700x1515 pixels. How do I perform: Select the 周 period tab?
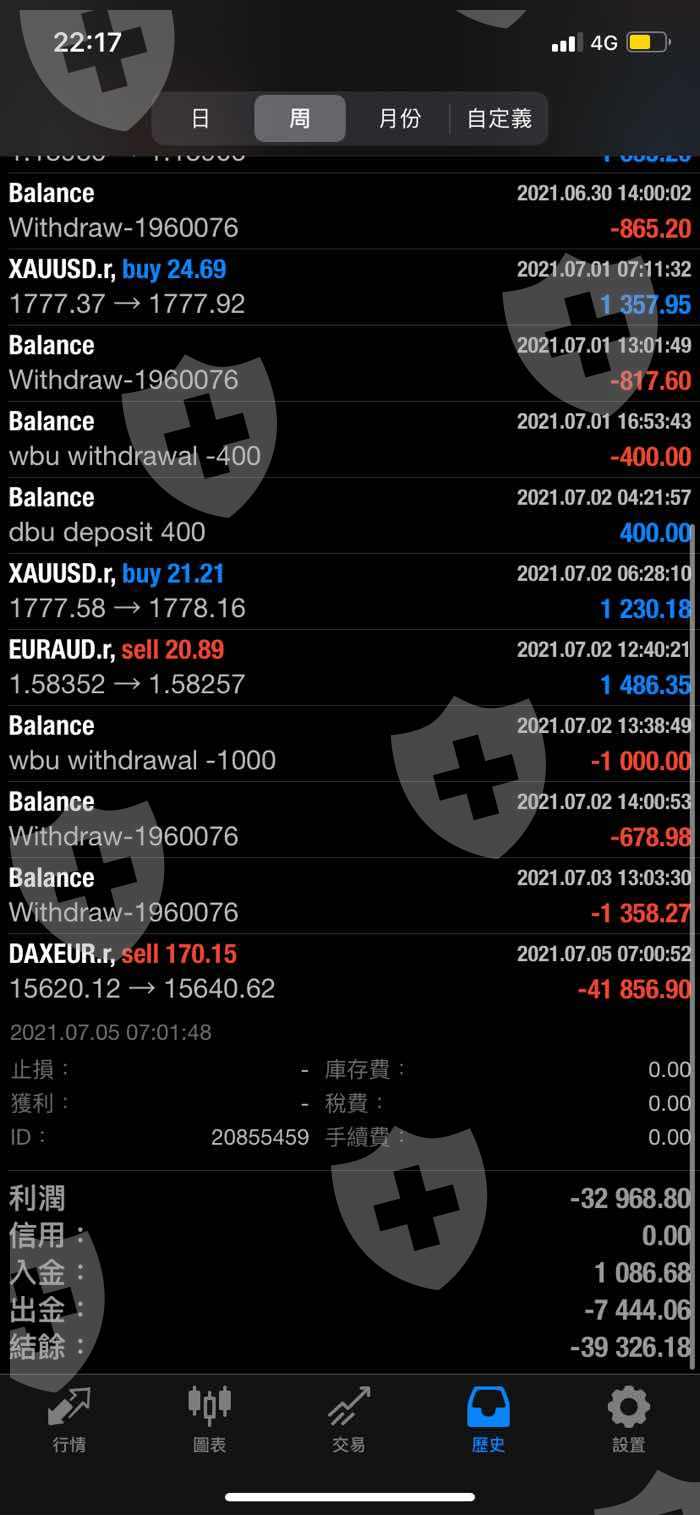click(300, 119)
